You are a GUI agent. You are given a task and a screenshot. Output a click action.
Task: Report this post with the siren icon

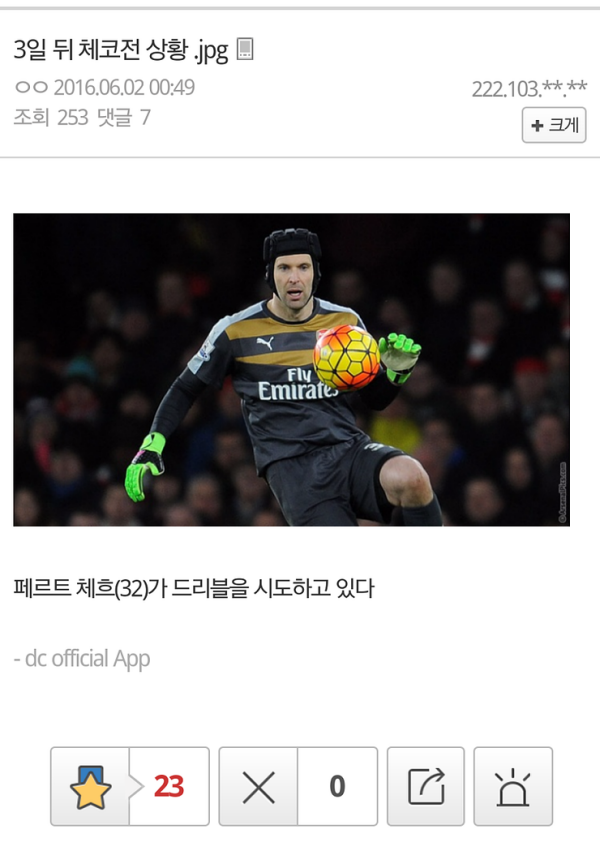(512, 786)
